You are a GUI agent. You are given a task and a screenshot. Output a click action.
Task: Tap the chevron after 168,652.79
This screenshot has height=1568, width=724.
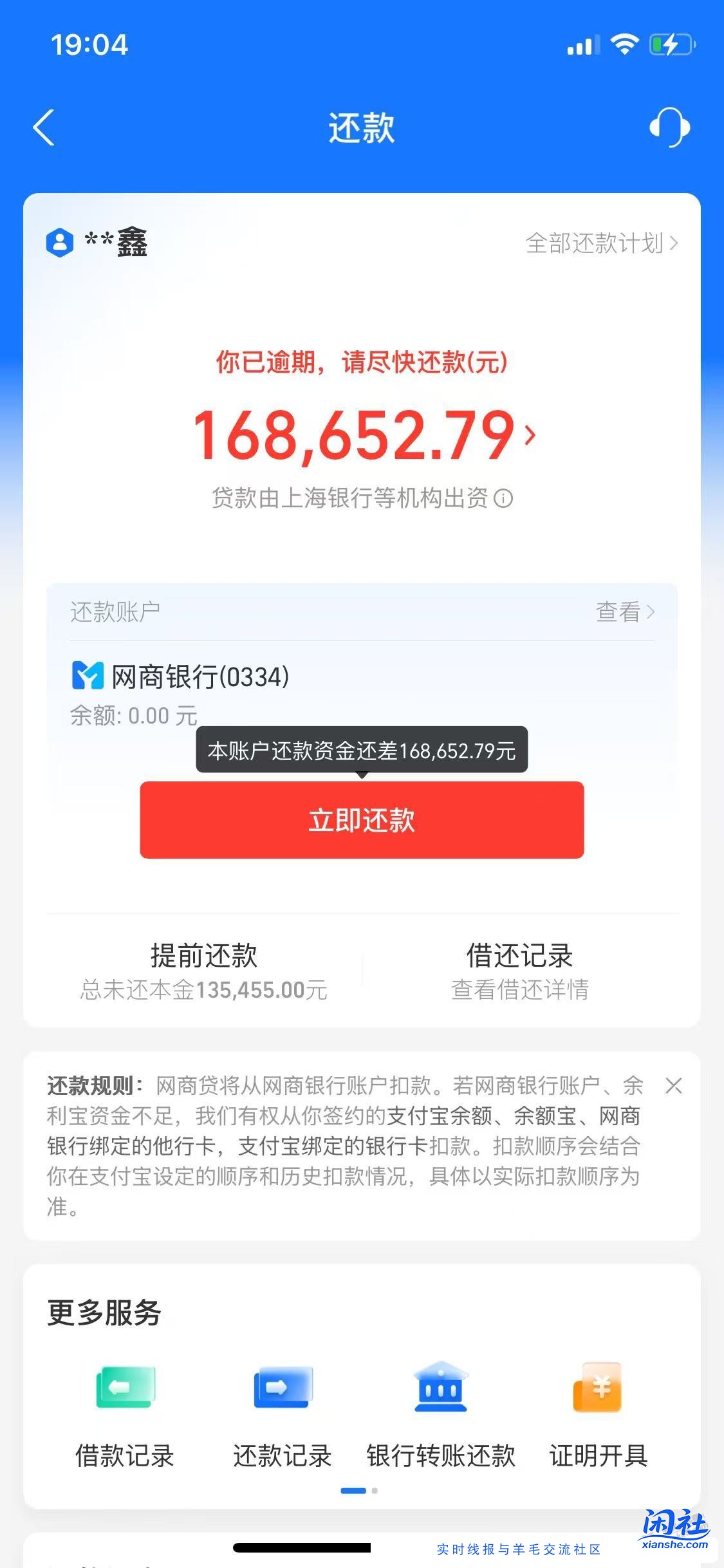tap(530, 438)
